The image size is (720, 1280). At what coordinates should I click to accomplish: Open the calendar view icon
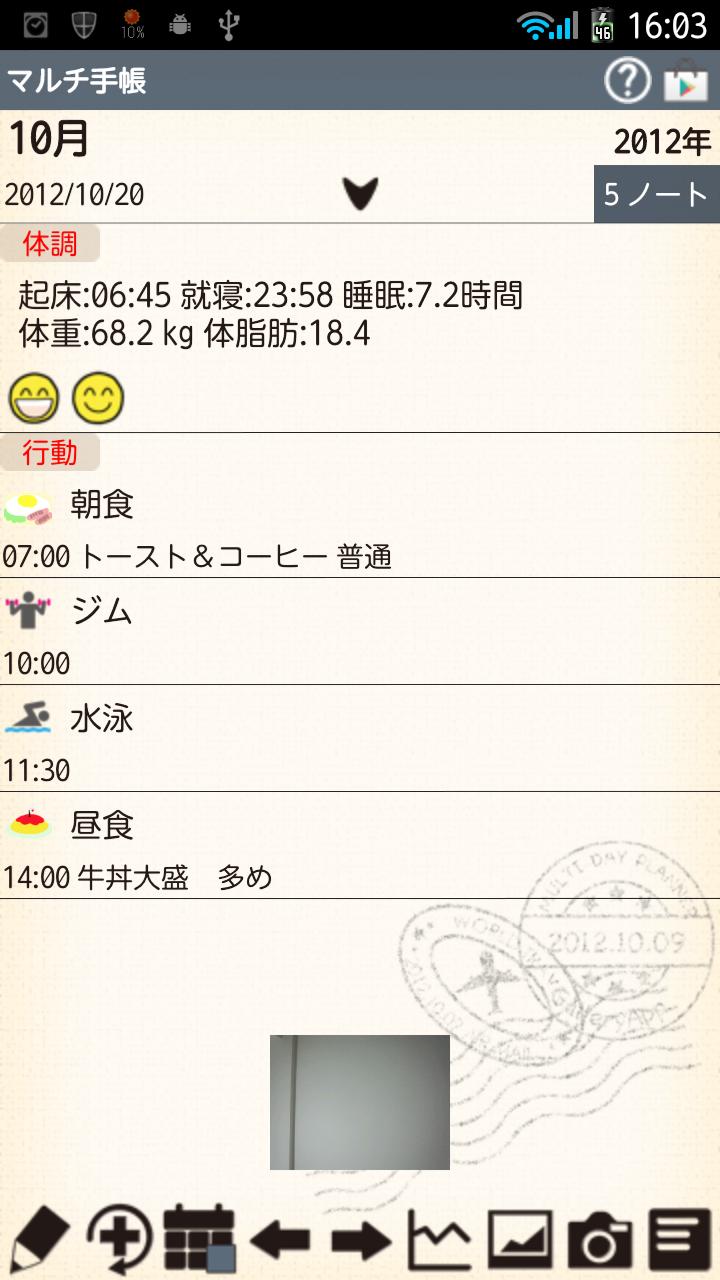(x=199, y=1240)
